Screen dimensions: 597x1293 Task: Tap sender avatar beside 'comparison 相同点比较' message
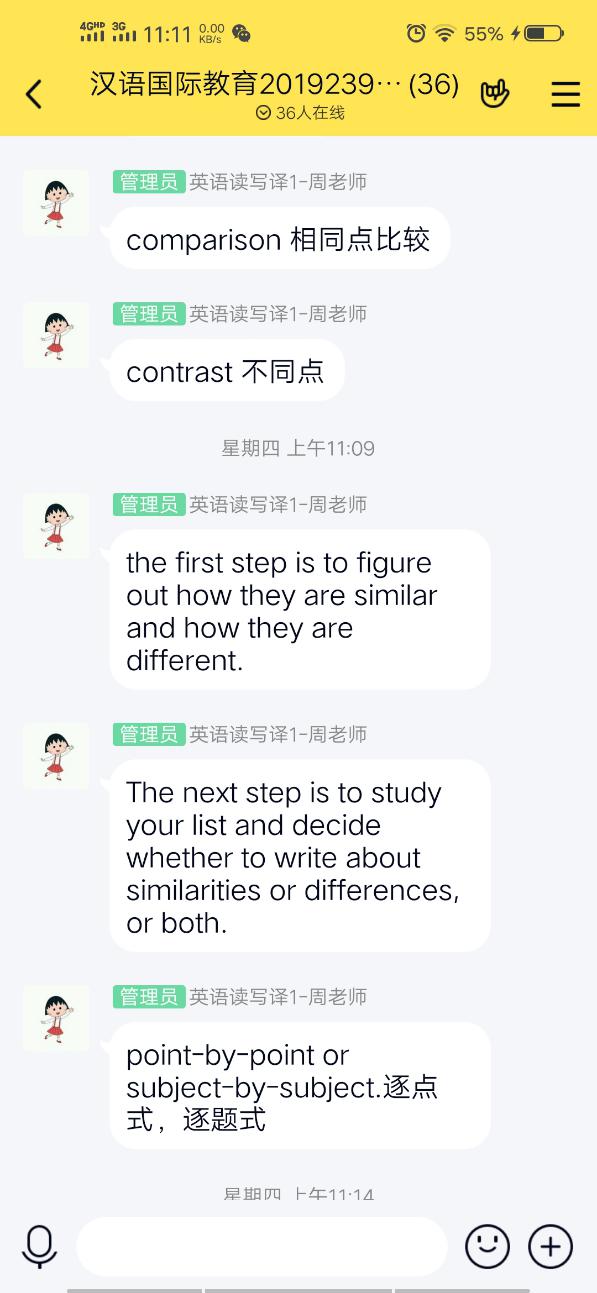pyautogui.click(x=56, y=203)
